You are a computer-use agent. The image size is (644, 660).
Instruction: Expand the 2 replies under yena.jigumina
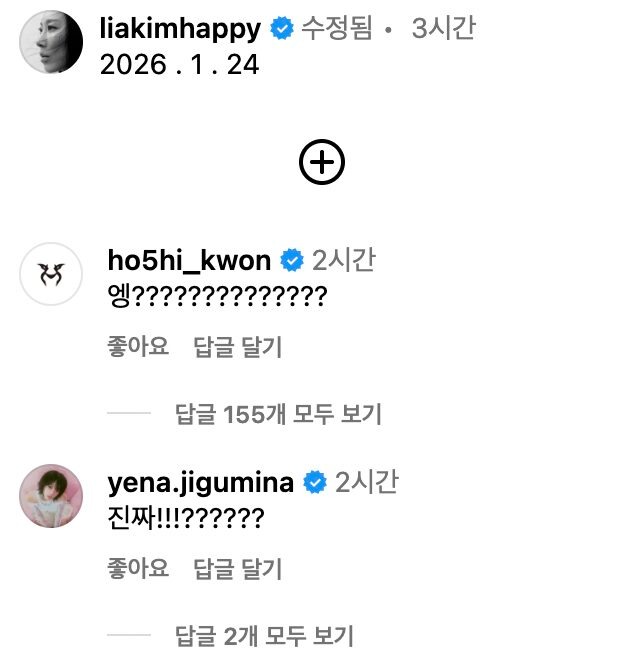pyautogui.click(x=264, y=635)
